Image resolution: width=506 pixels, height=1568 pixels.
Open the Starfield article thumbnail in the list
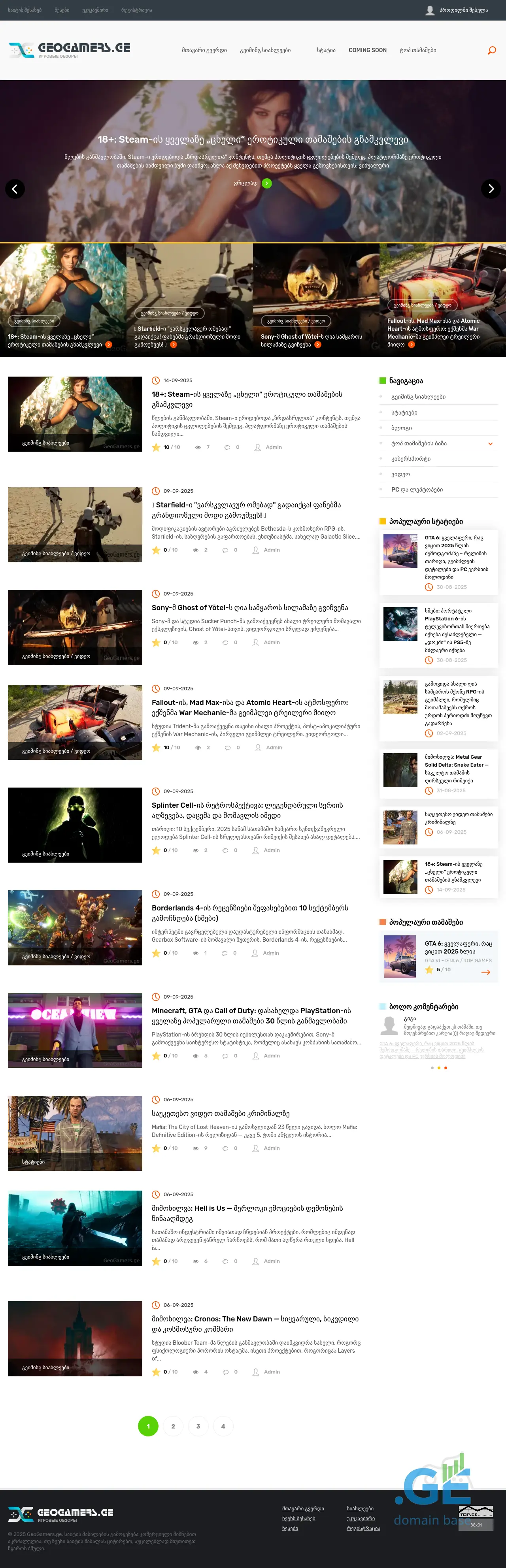tap(75, 524)
